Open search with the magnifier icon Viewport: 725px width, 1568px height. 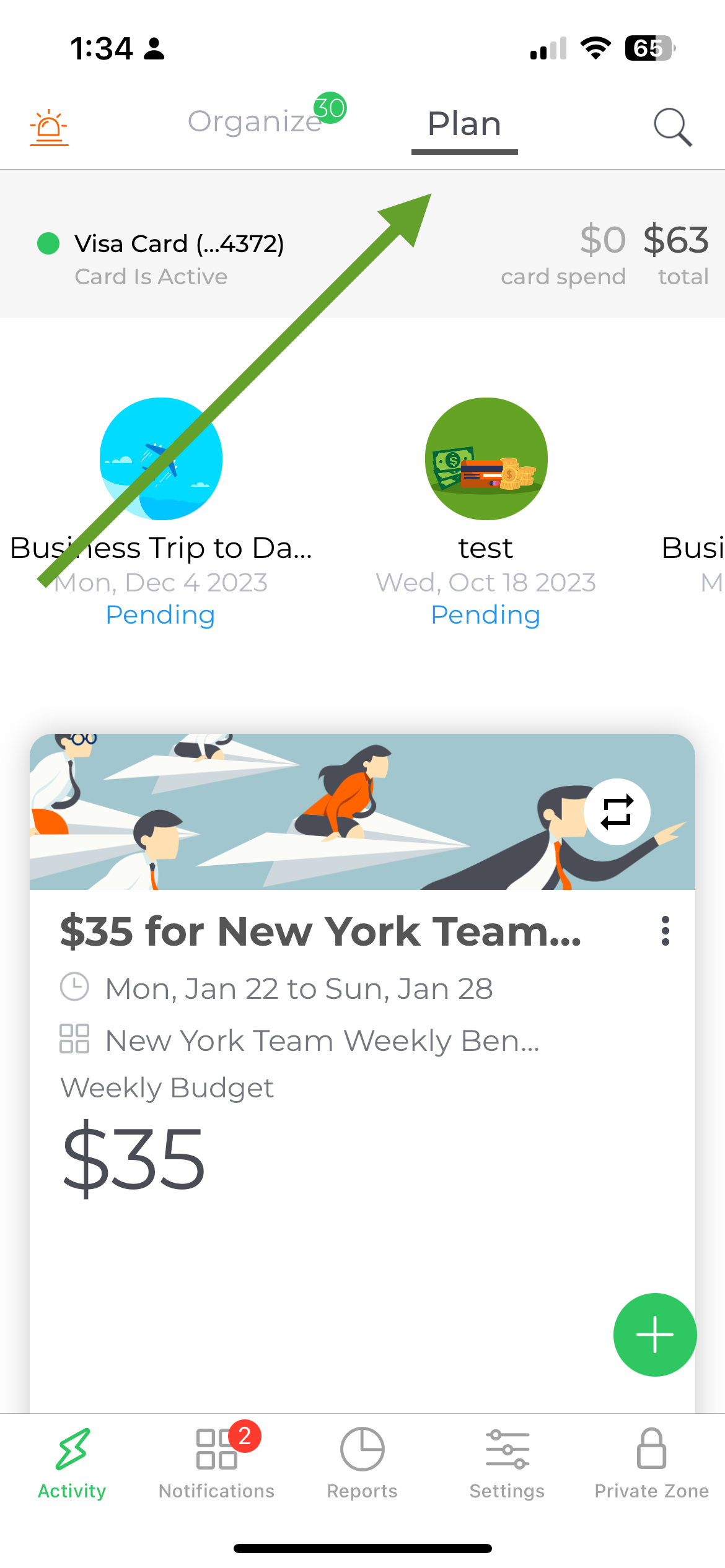tap(673, 127)
